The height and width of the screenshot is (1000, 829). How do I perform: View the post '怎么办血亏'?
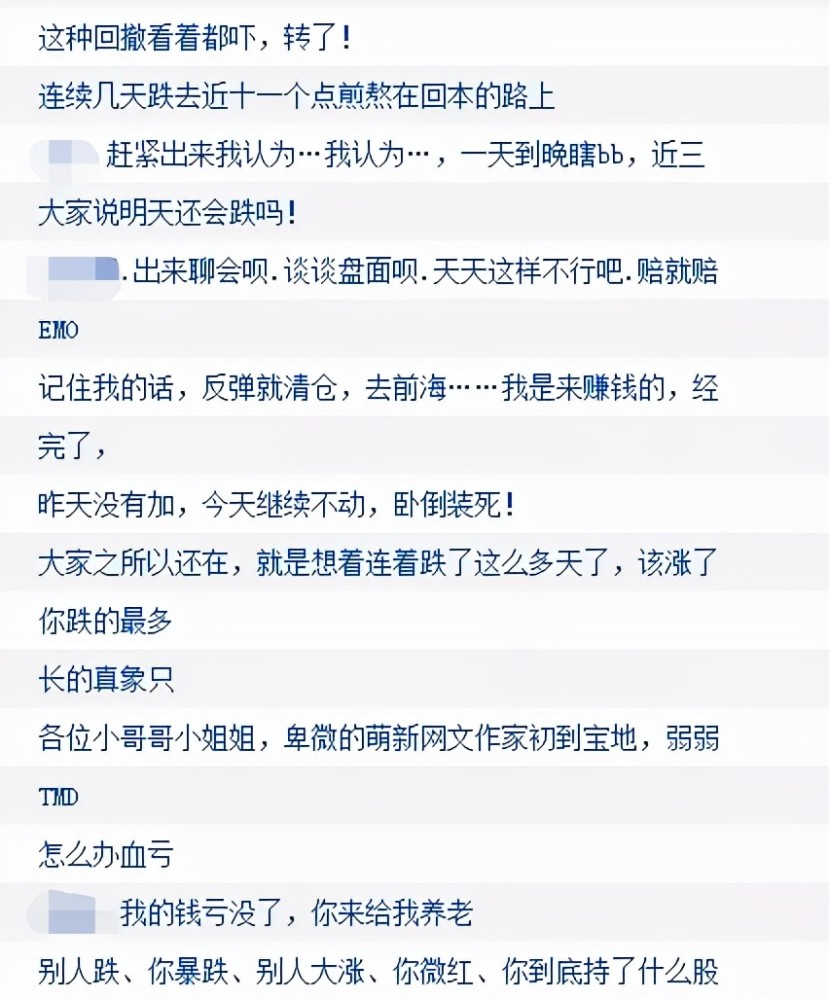tap(105, 855)
